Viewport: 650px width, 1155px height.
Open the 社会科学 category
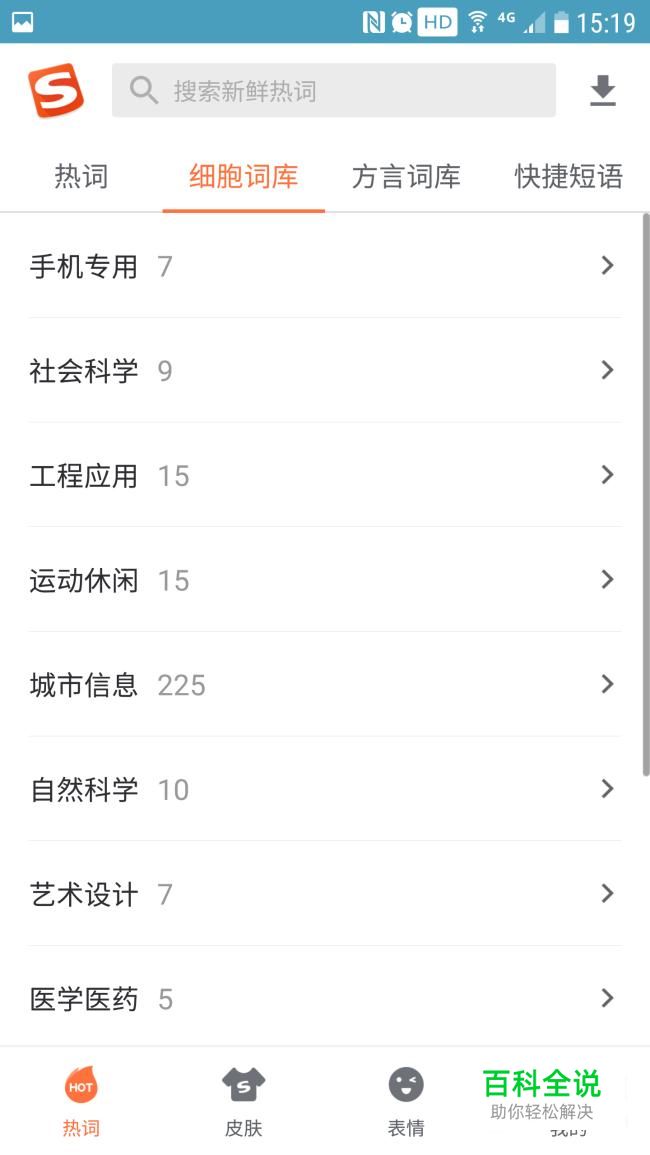325,371
